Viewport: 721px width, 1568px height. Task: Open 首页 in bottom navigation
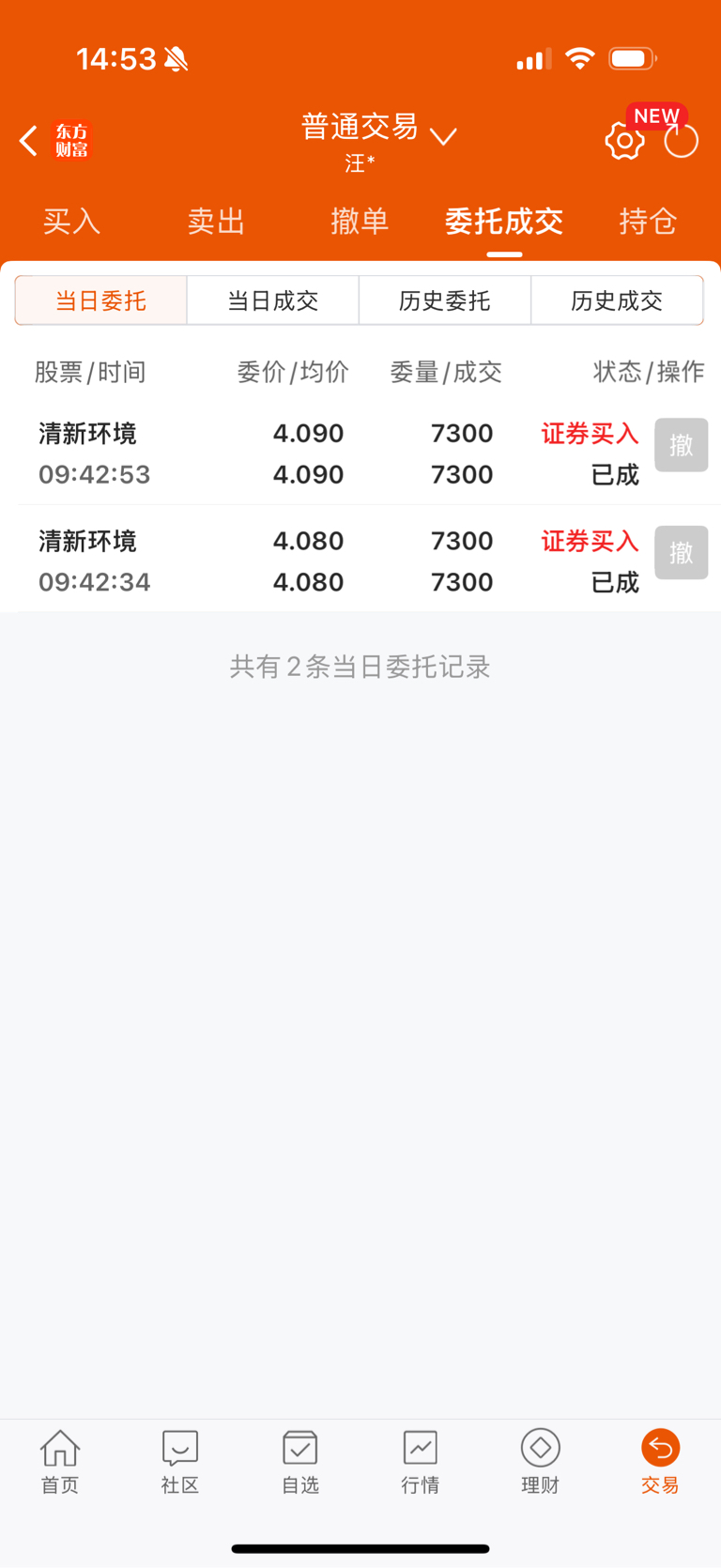point(60,1462)
